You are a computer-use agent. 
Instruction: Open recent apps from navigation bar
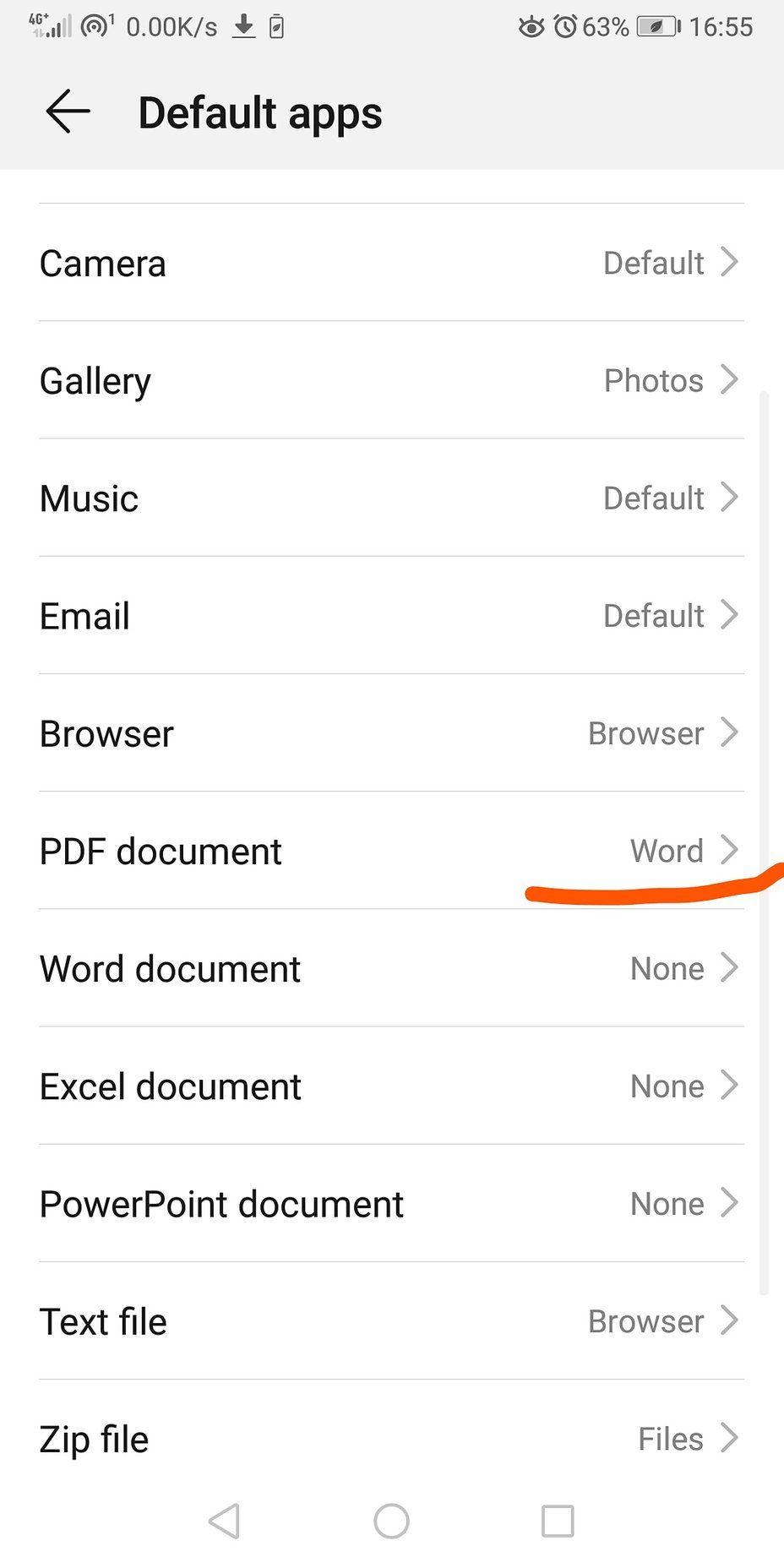point(558,1521)
